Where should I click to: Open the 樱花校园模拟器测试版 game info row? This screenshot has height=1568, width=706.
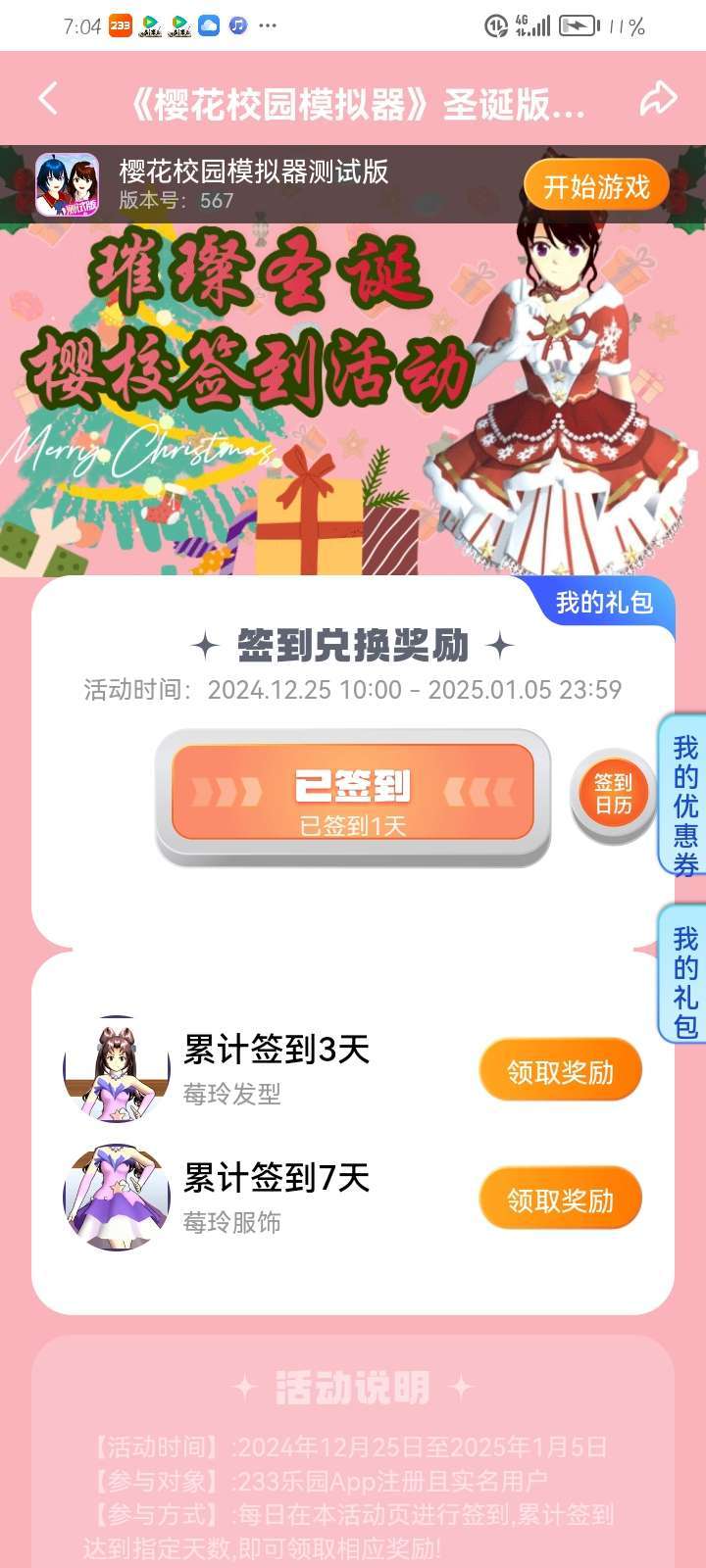point(253,184)
